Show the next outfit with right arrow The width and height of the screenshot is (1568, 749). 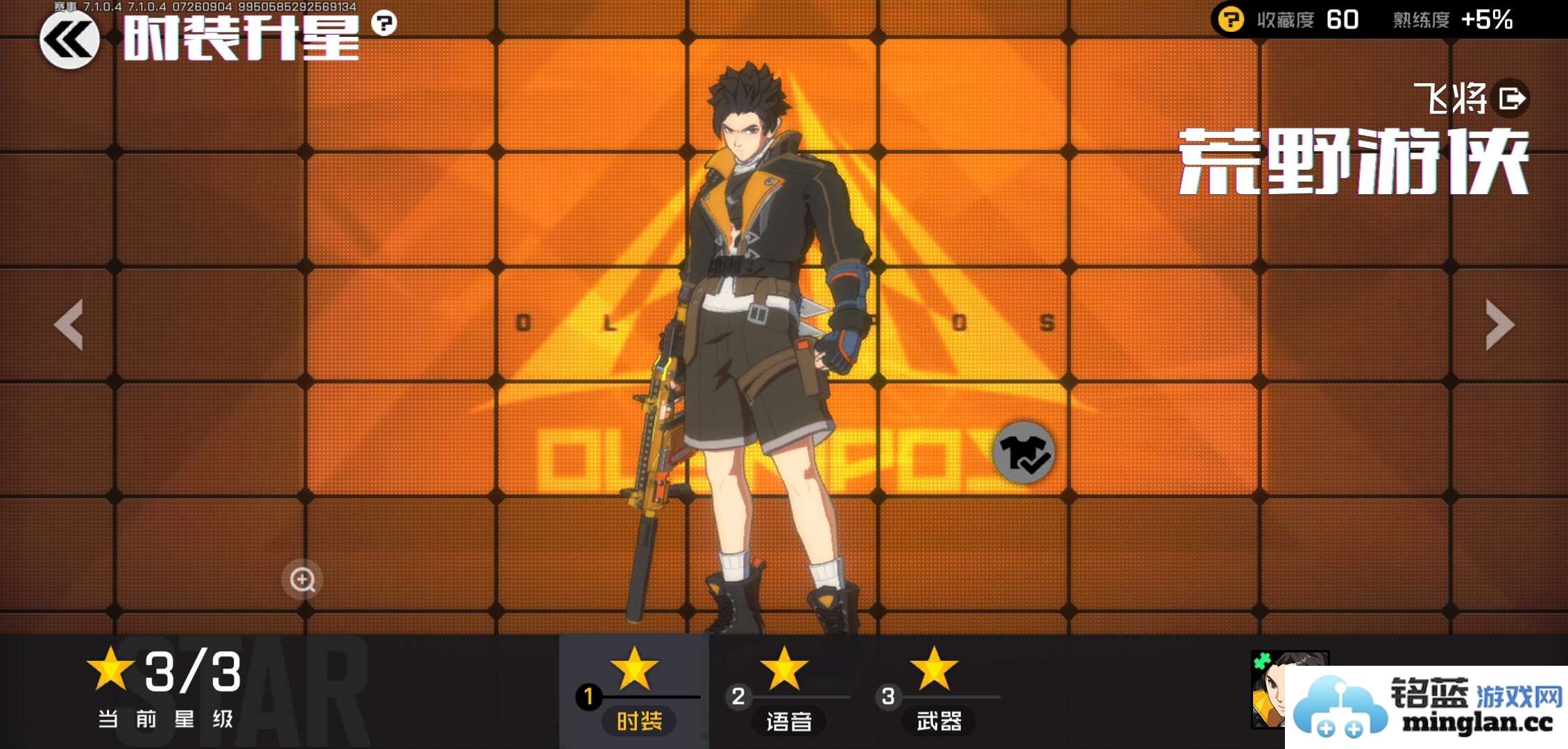tap(1499, 325)
